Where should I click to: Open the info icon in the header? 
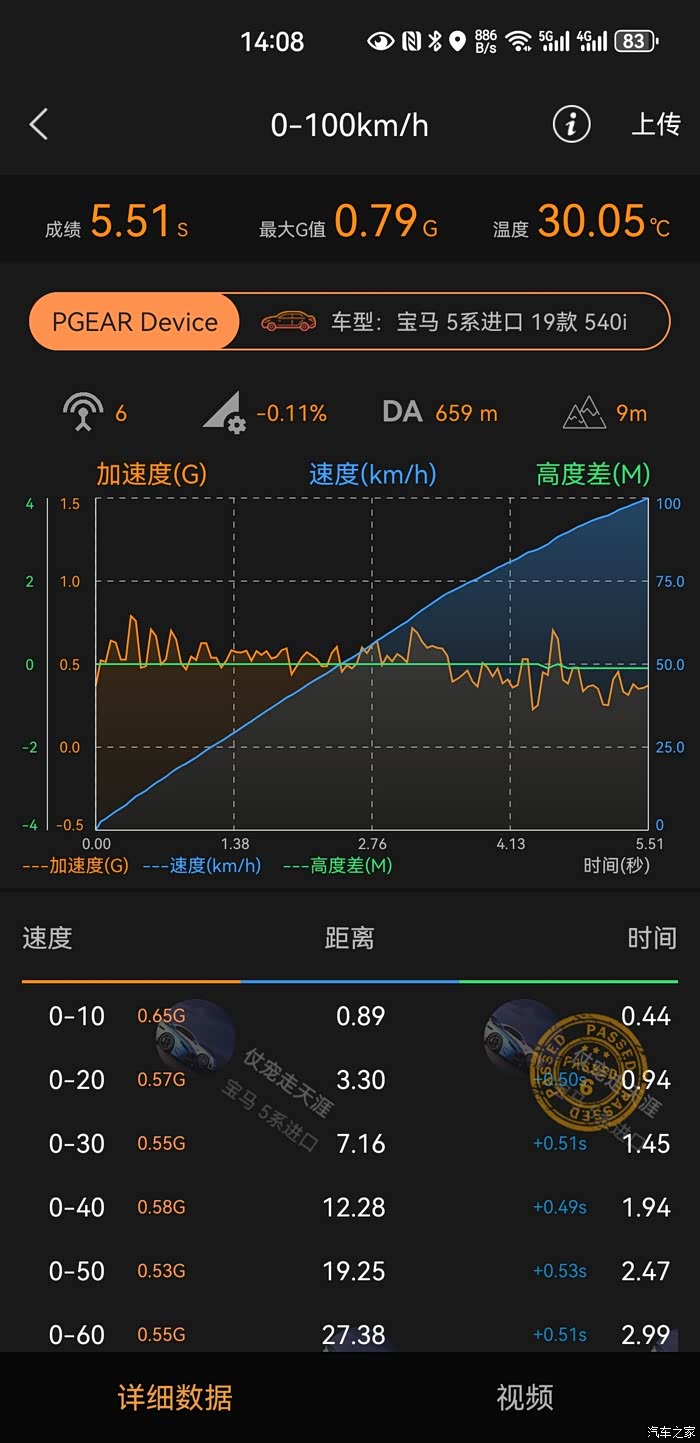pyautogui.click(x=572, y=125)
